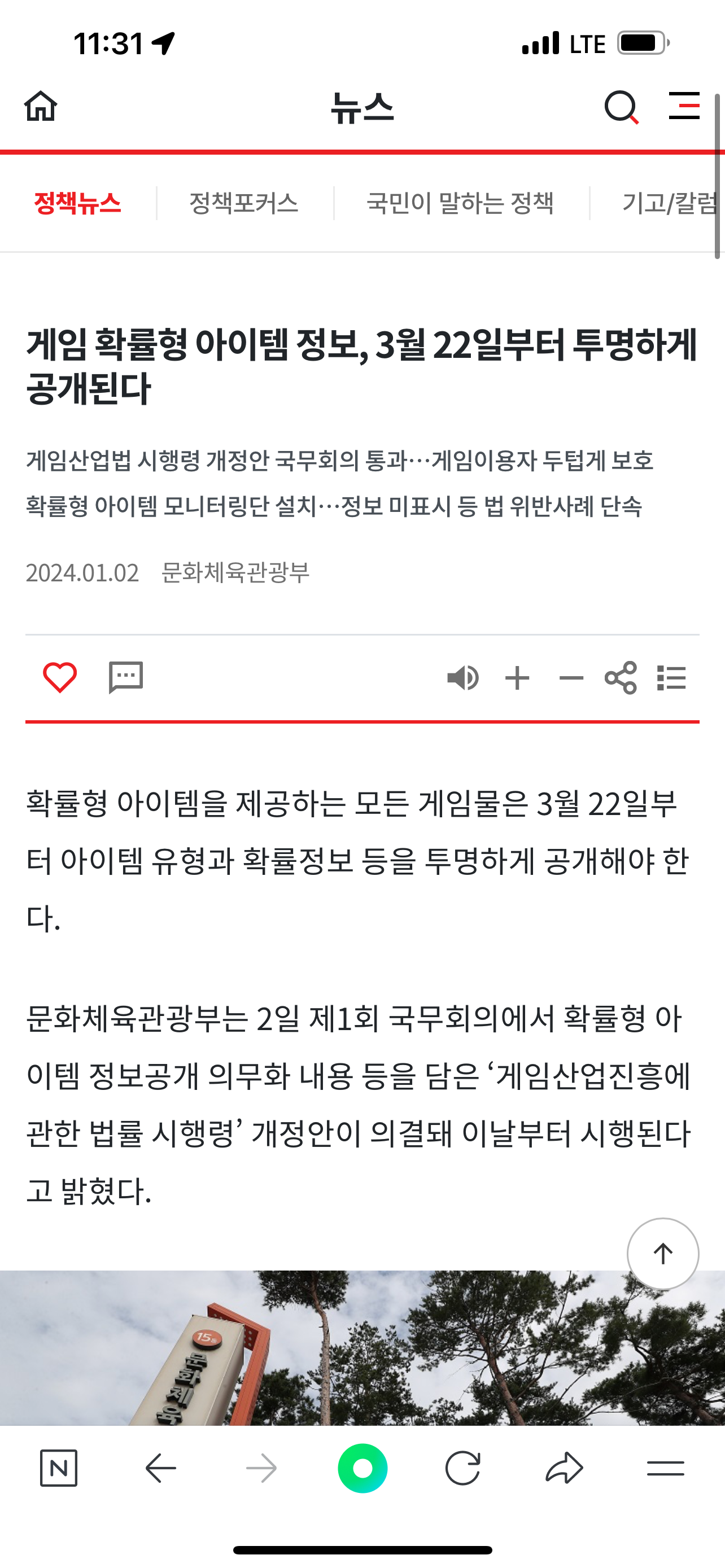Open the article comments icon
The height and width of the screenshot is (1568, 725).
pyautogui.click(x=125, y=677)
